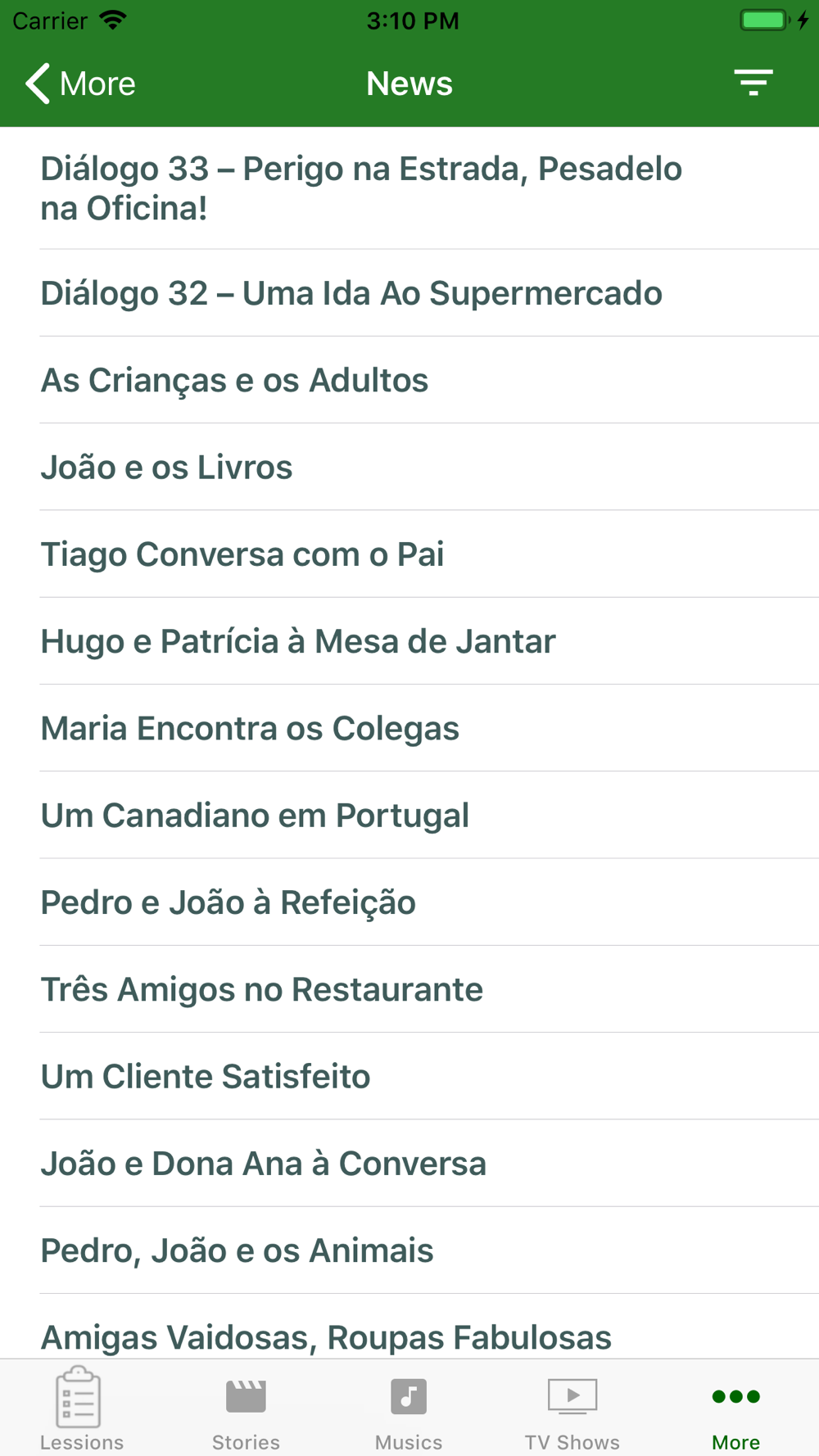Open Diálogo 33 – Perigo na Estrada
The image size is (819, 1456).
[361, 188]
